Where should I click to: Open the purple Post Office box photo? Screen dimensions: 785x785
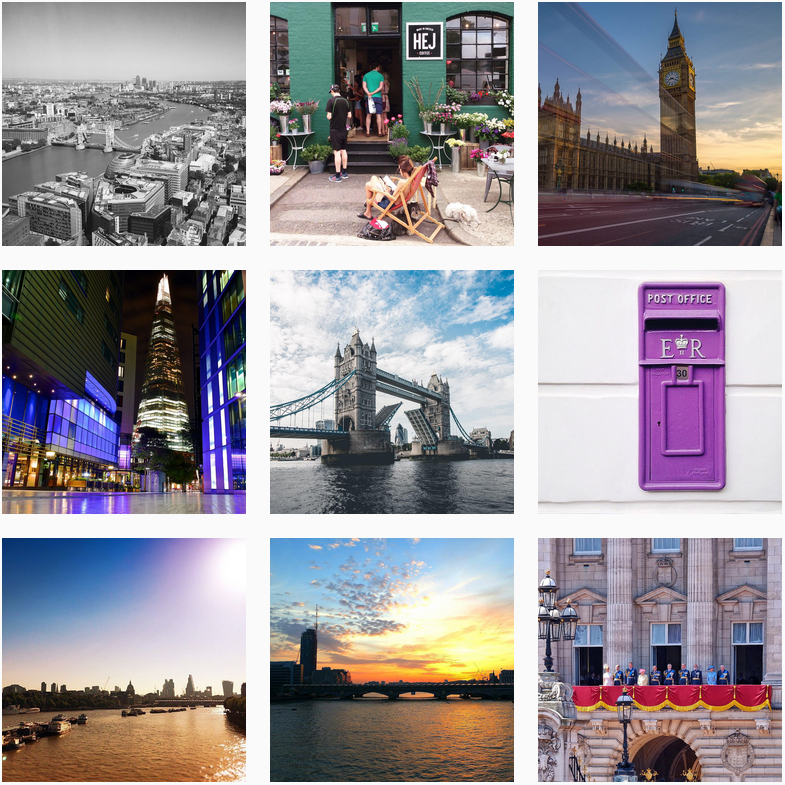pos(659,391)
